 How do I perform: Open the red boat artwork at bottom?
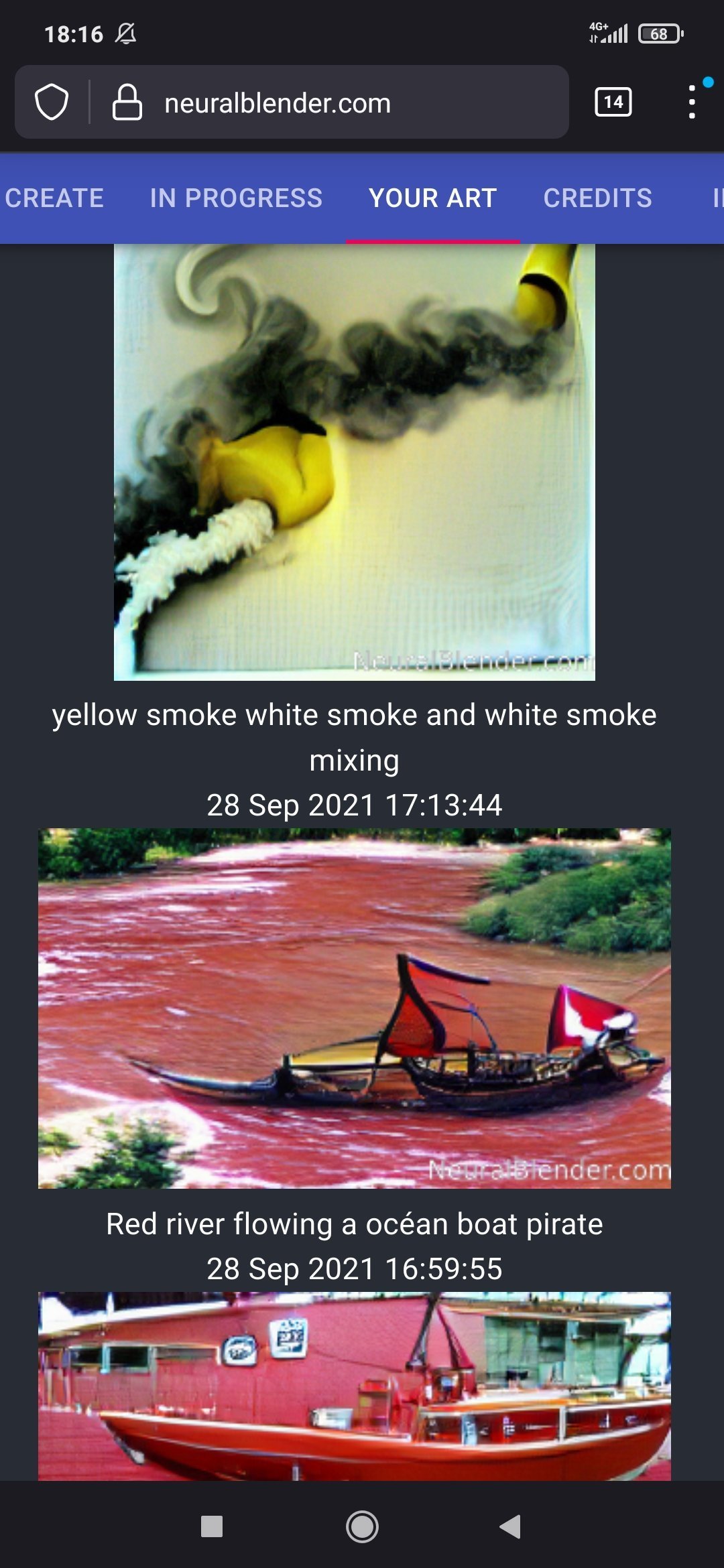(355, 1386)
